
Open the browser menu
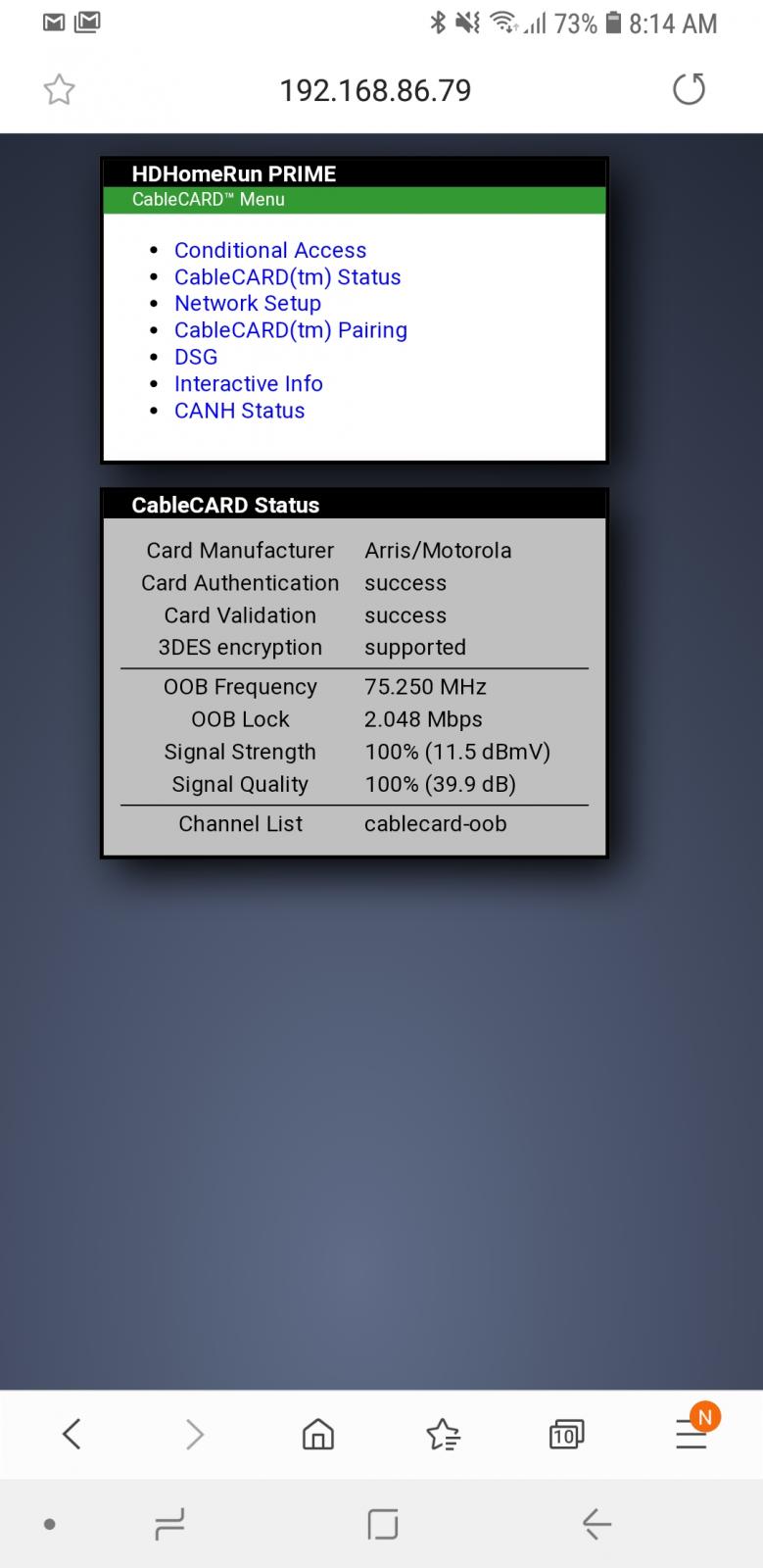click(691, 1435)
